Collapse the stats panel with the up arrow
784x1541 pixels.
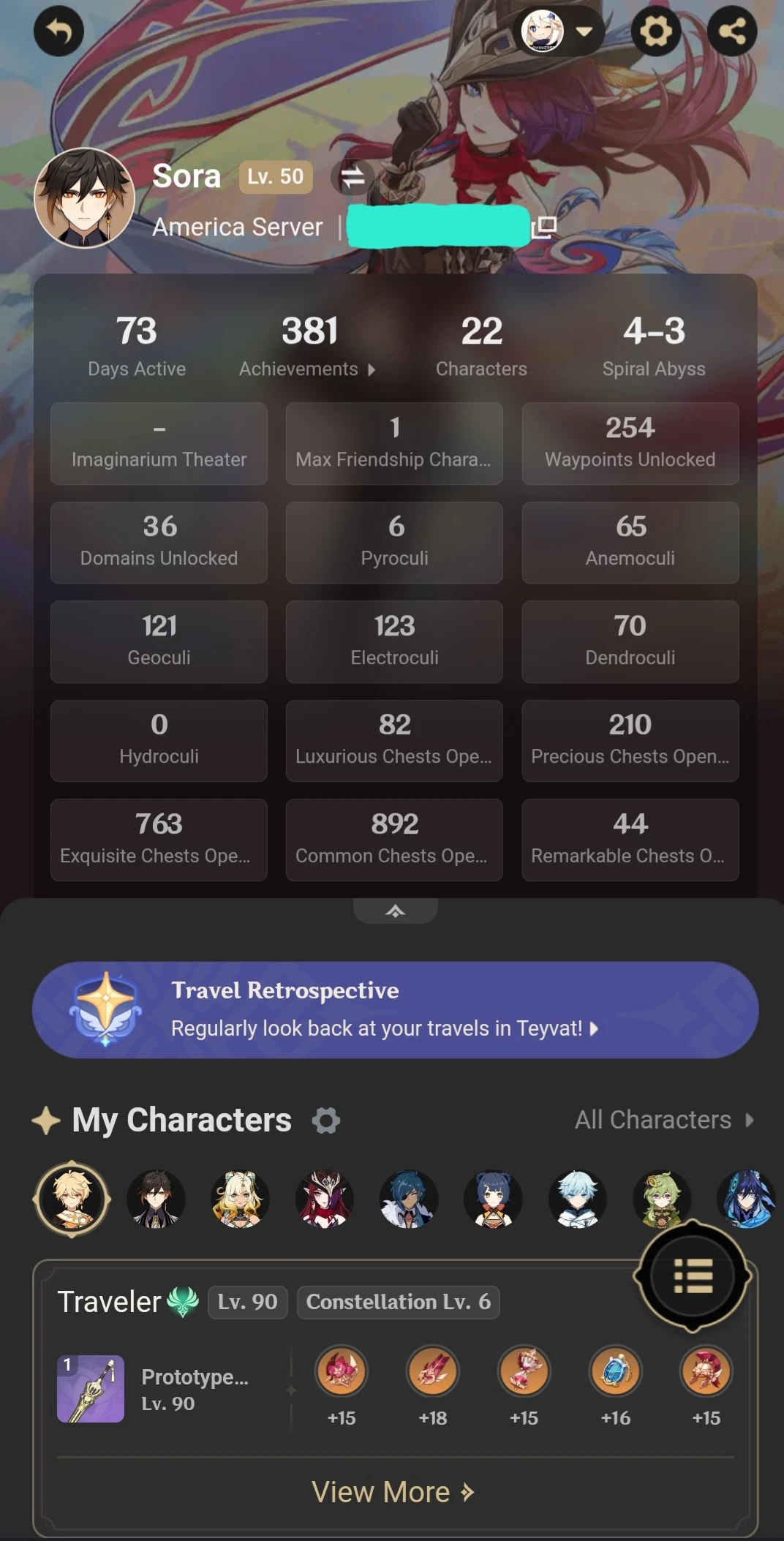click(395, 911)
